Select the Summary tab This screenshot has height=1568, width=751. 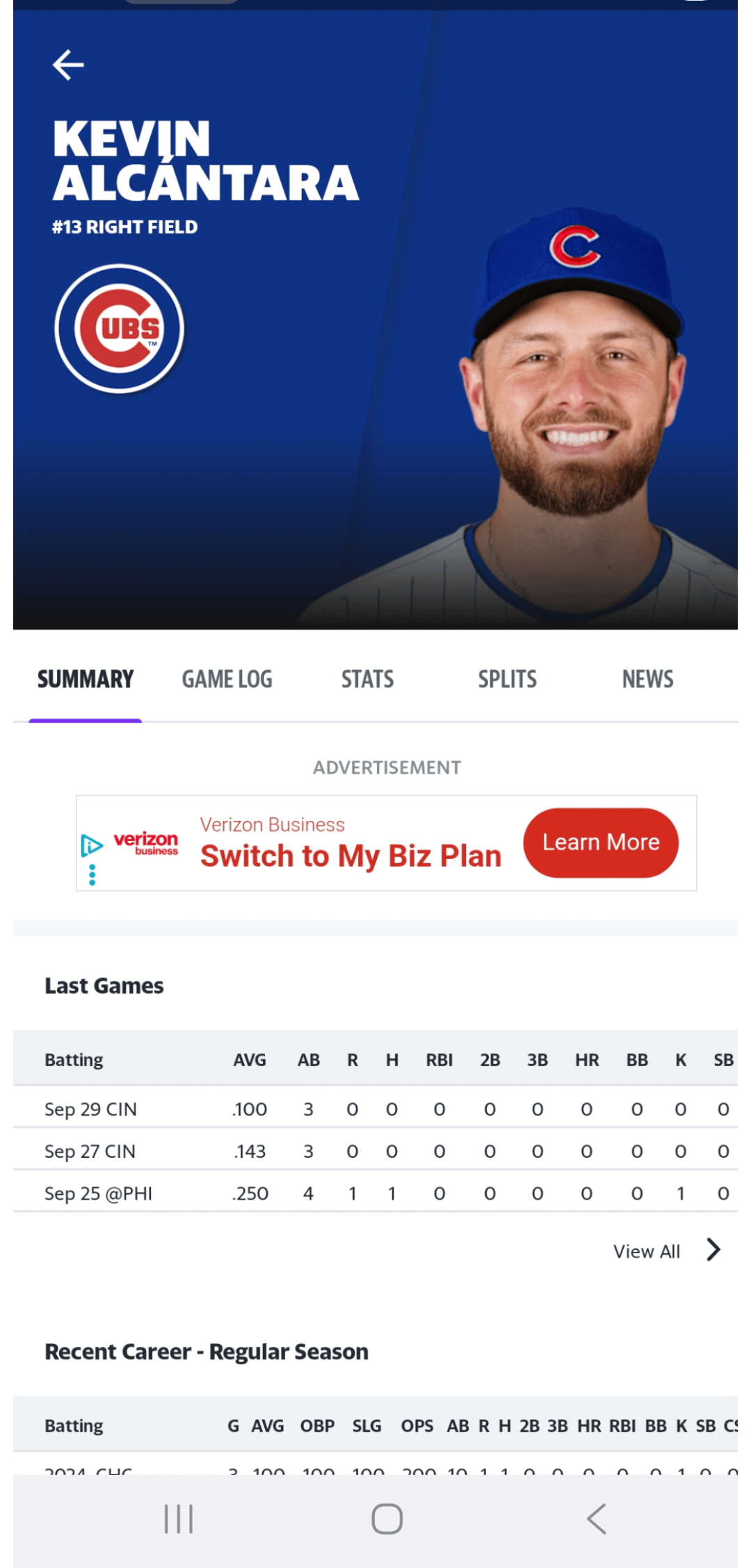pyautogui.click(x=86, y=679)
